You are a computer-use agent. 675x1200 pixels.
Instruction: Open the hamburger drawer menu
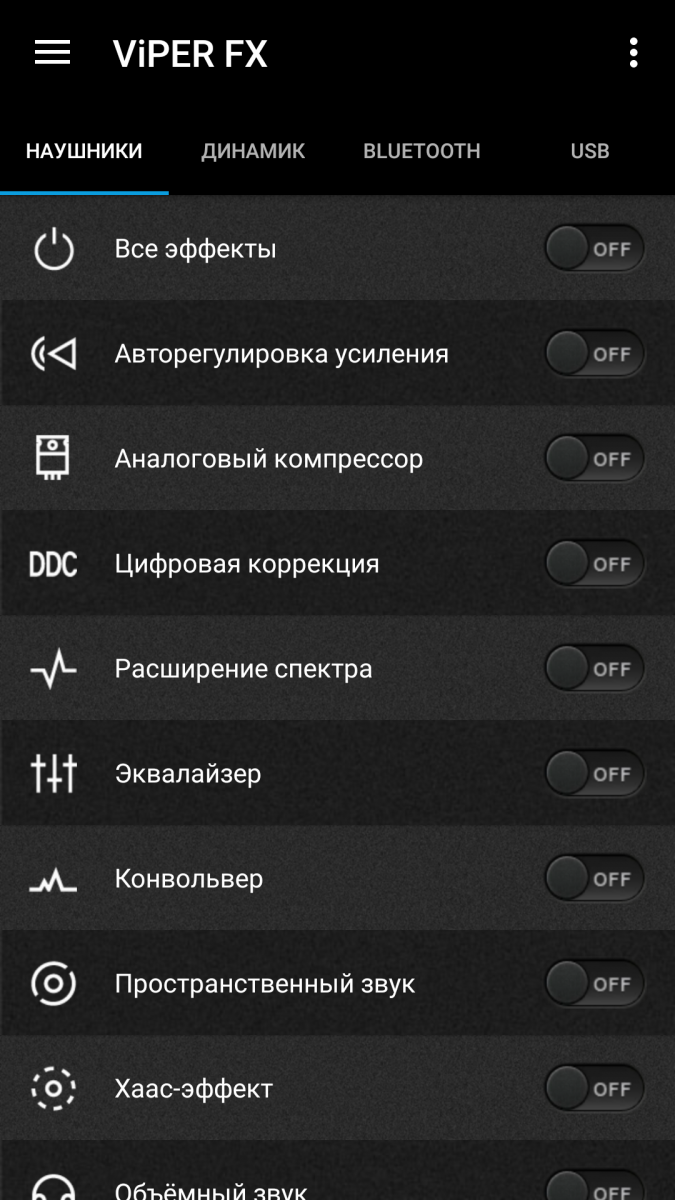[52, 53]
